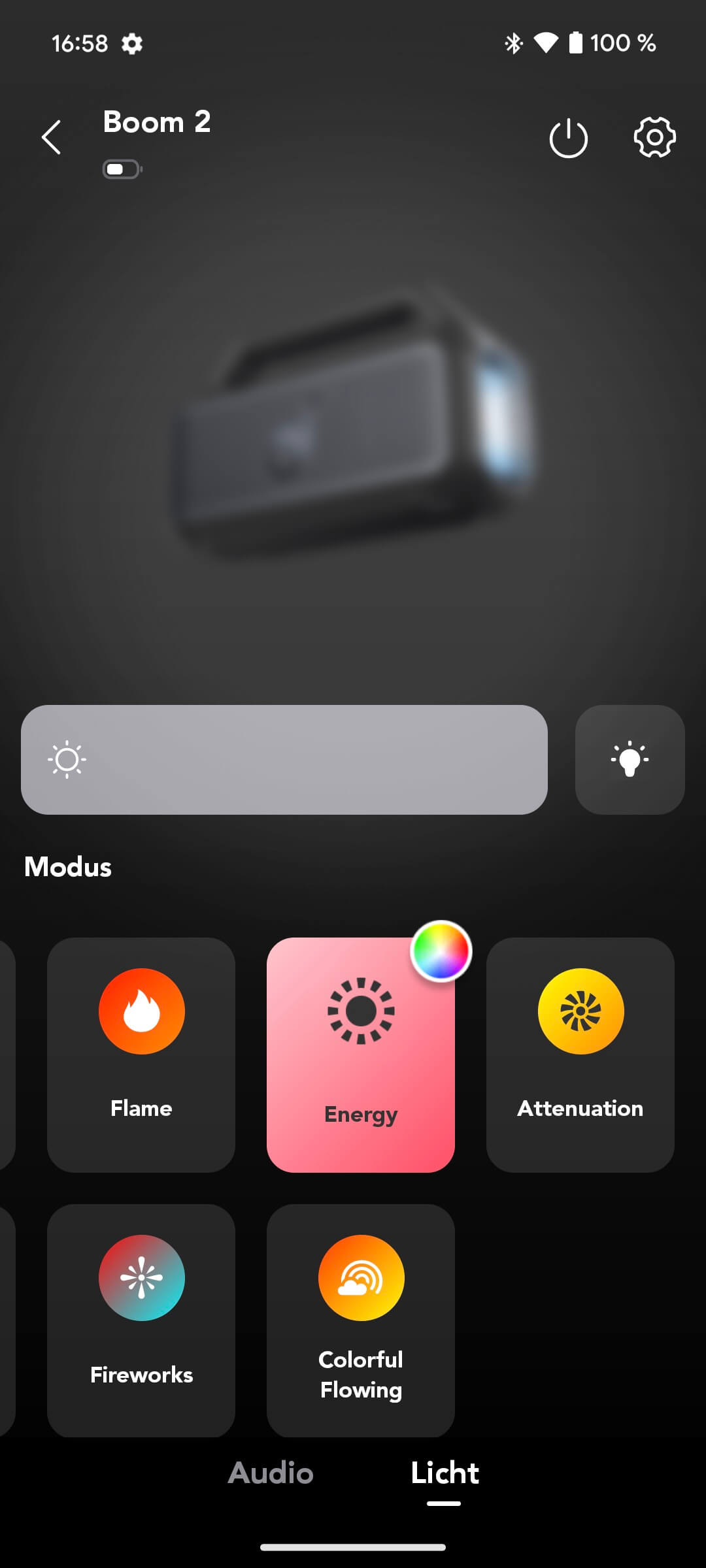
Task: Go back from the Boom 2 screen
Action: coord(52,137)
